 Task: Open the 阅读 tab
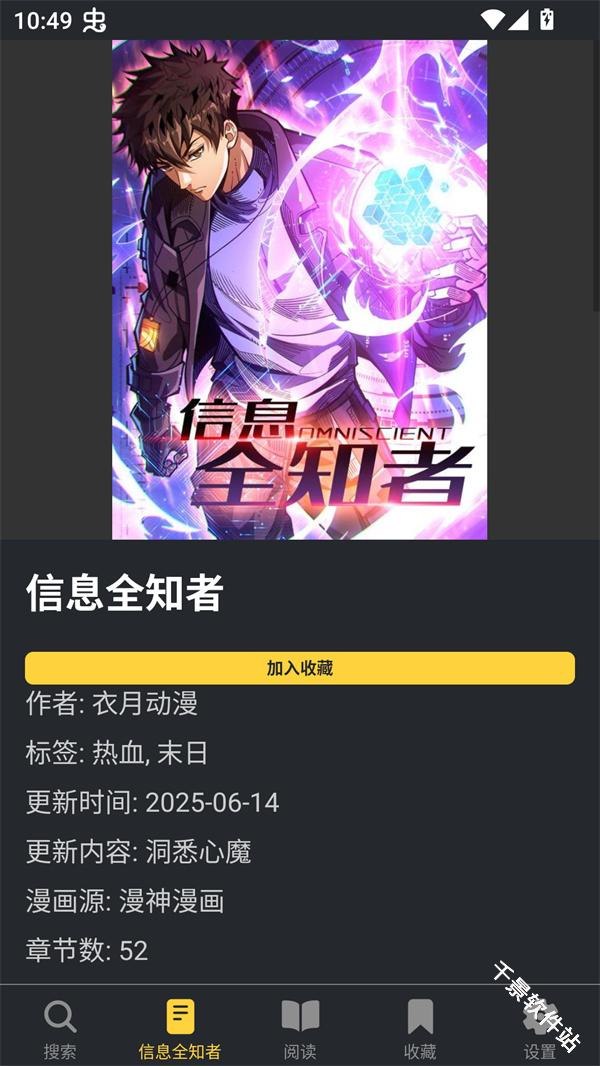click(300, 1028)
